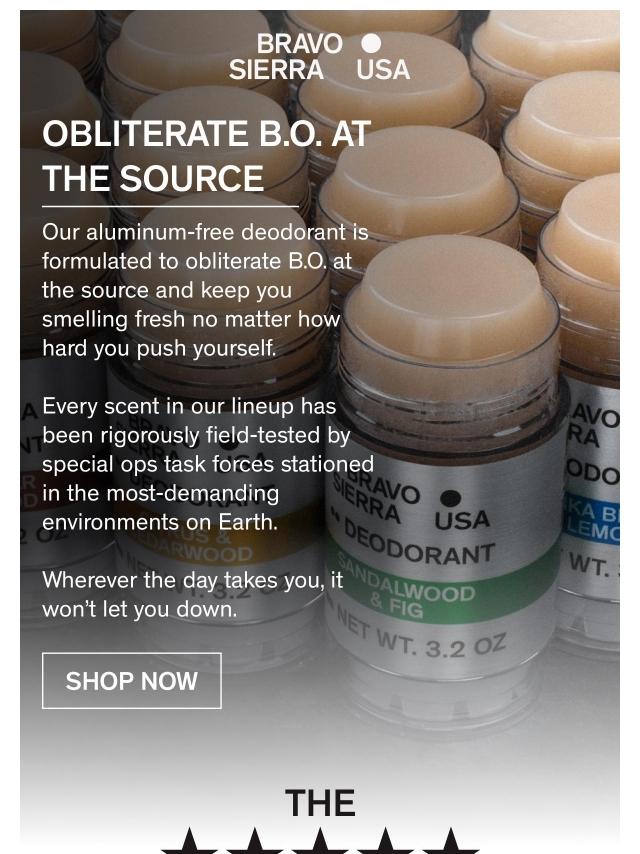Tap the SHOP NOW button

131,681
